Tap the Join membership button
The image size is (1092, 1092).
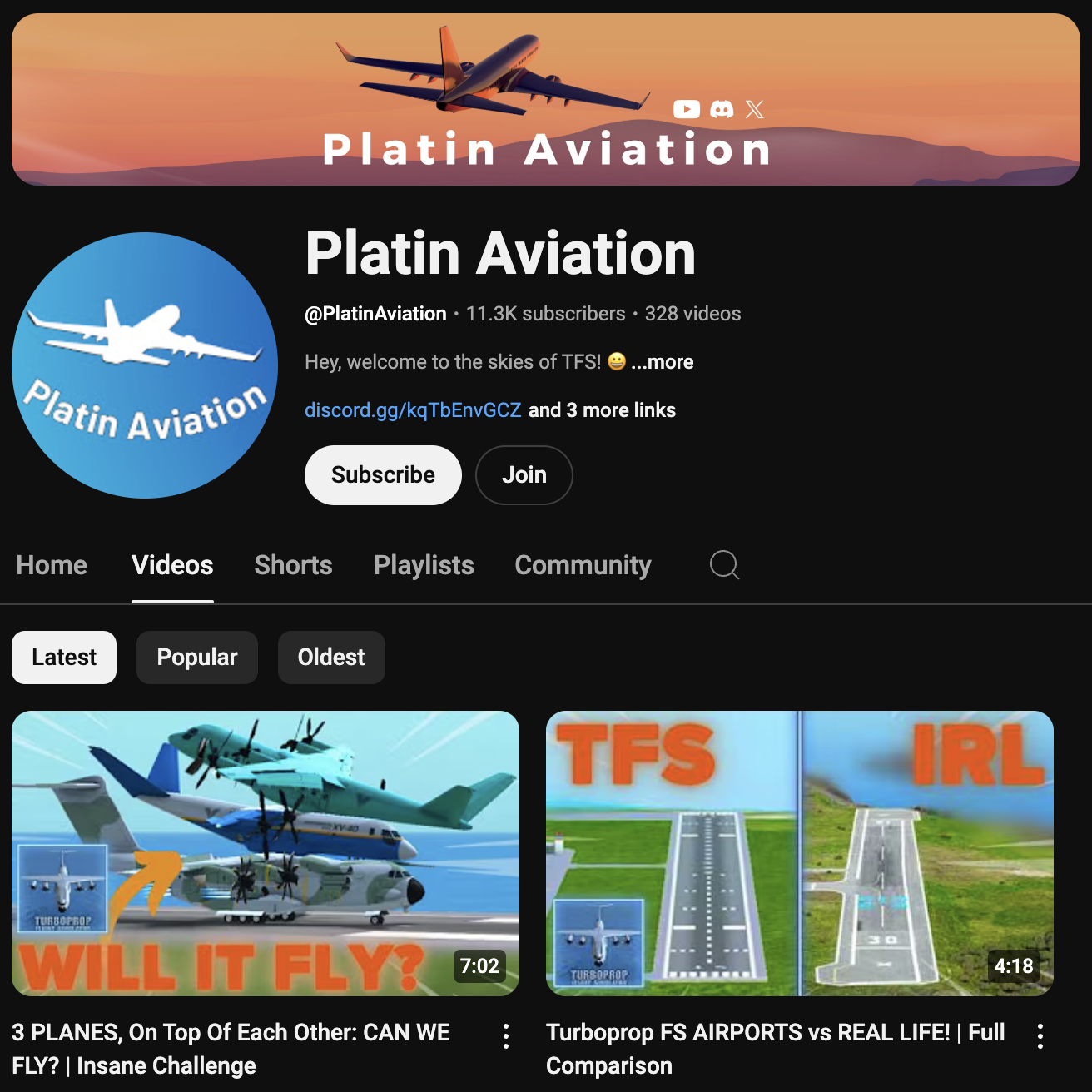click(x=524, y=475)
